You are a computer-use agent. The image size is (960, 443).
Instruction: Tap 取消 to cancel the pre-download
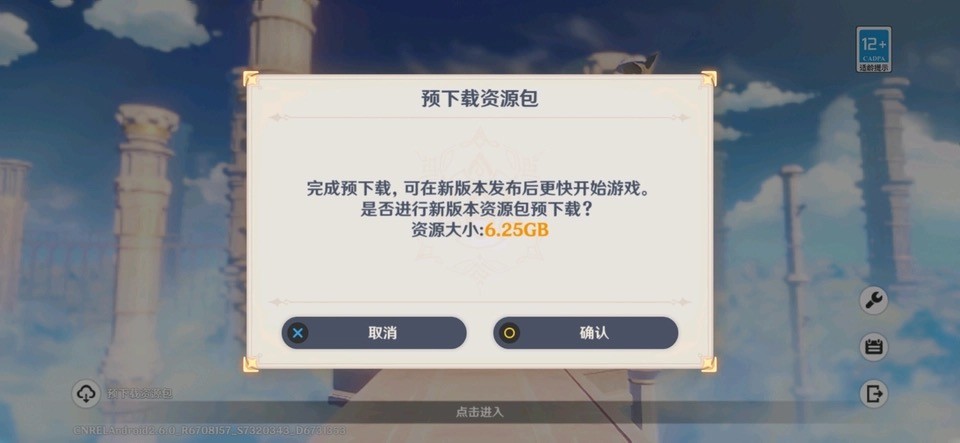(374, 333)
